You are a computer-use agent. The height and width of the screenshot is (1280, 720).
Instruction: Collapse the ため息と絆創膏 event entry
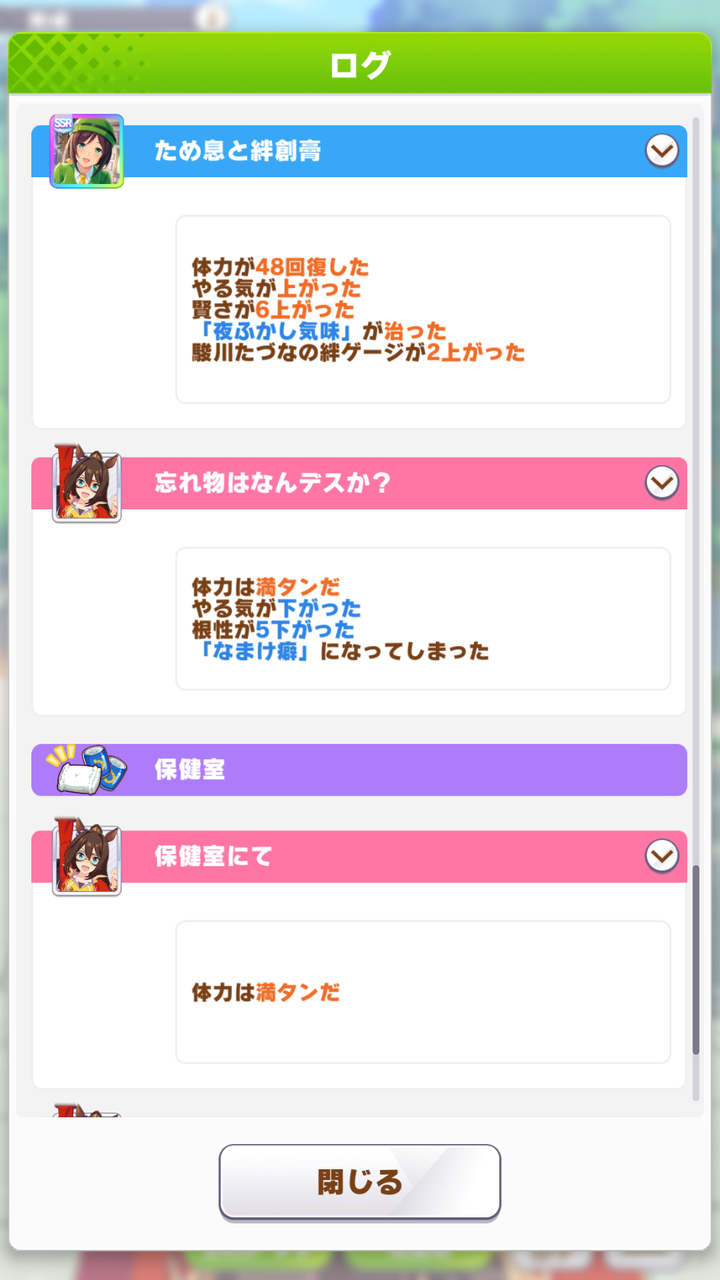tap(660, 152)
